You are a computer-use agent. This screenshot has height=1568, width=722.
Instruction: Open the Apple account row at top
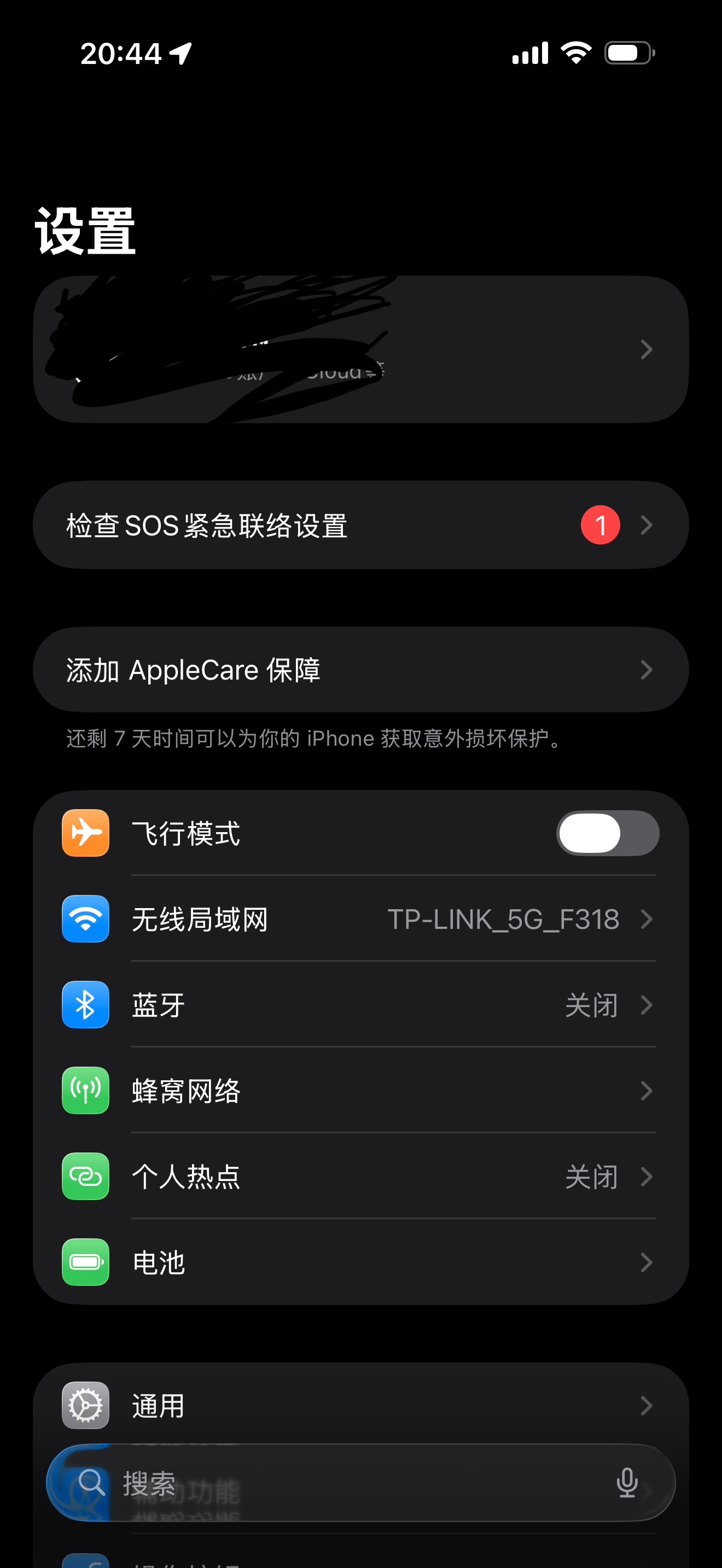(360, 349)
